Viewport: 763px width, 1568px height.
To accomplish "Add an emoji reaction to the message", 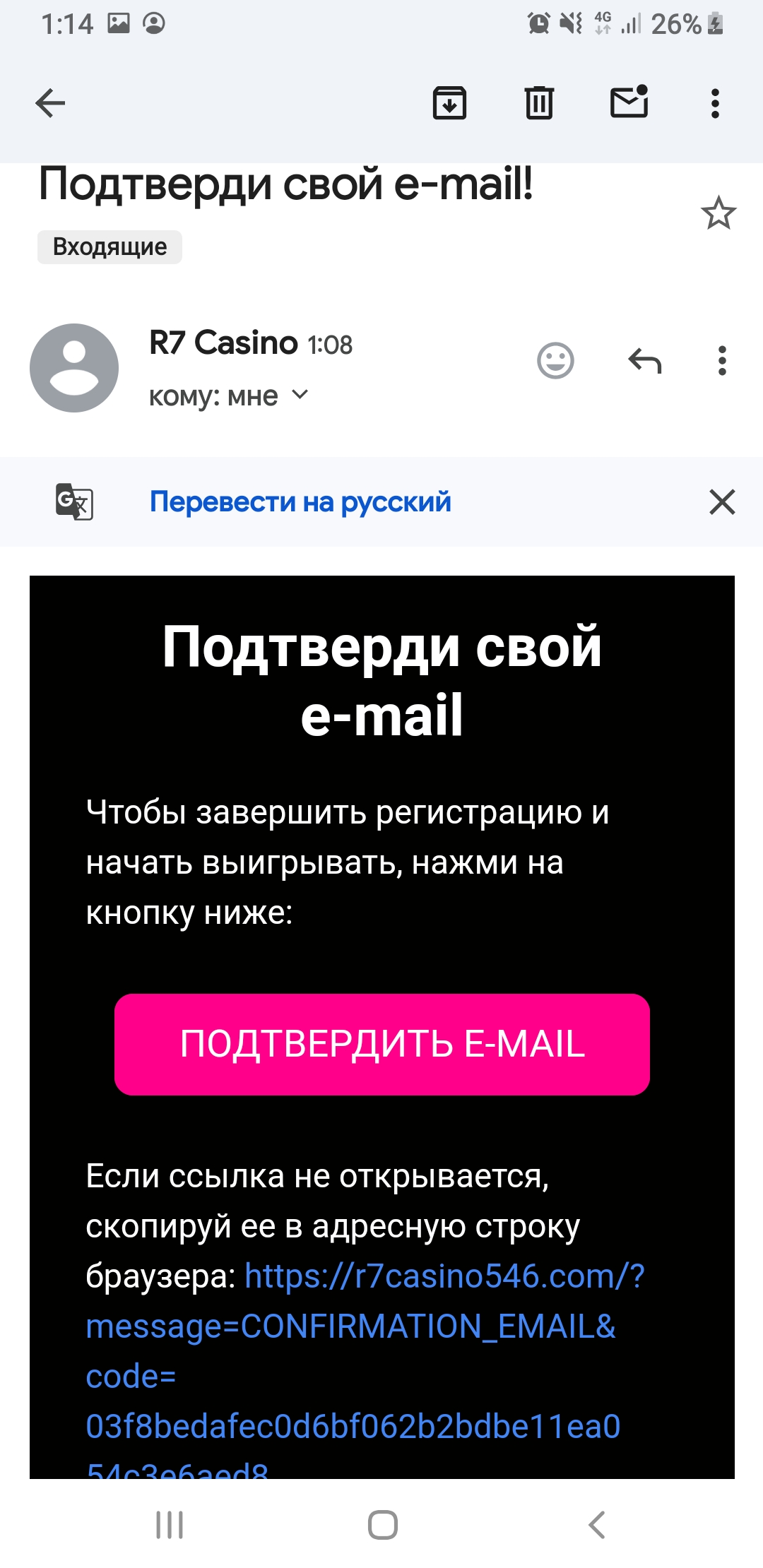I will [555, 361].
